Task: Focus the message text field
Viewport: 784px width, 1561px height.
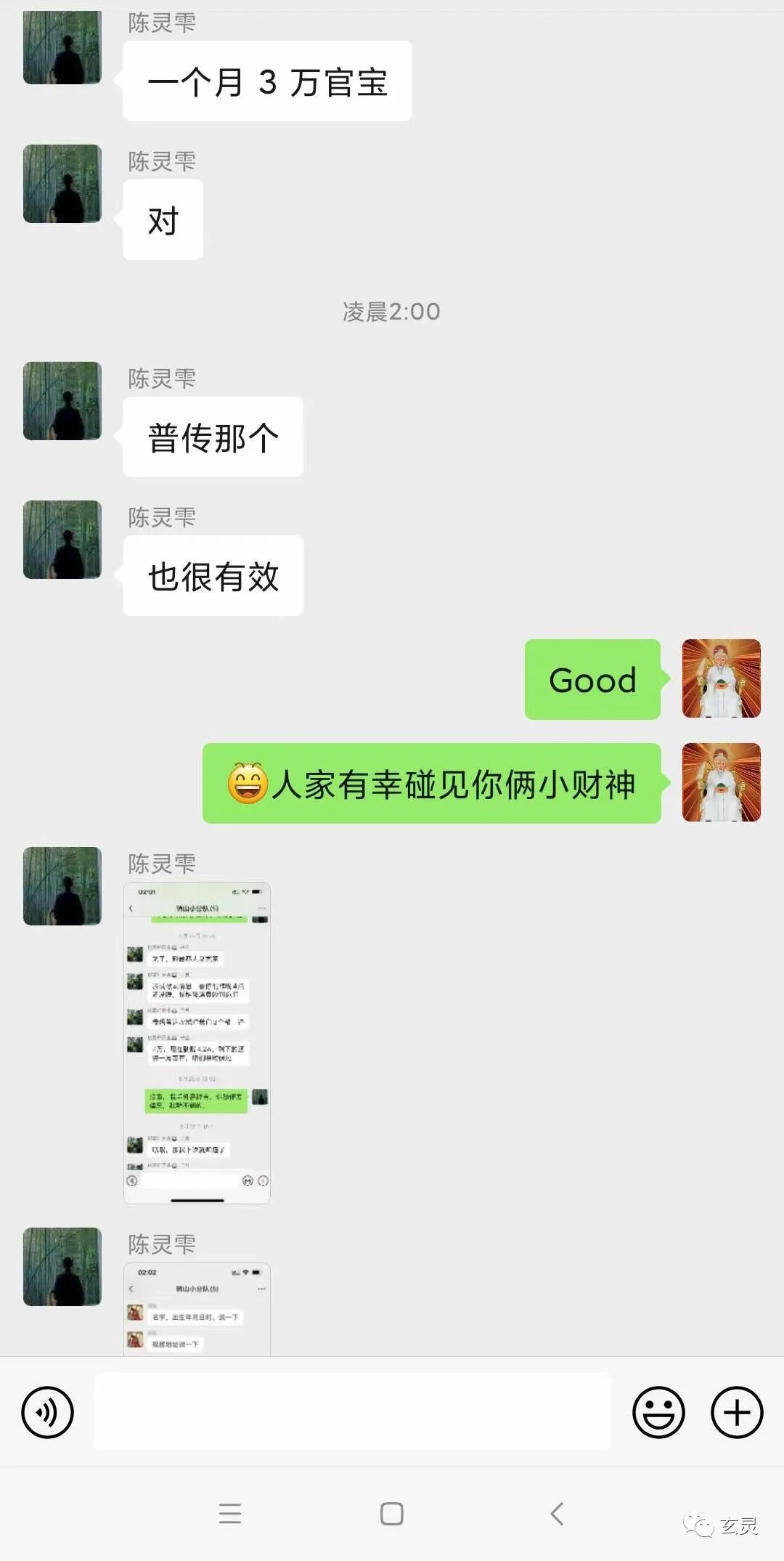Action: coord(352,1412)
